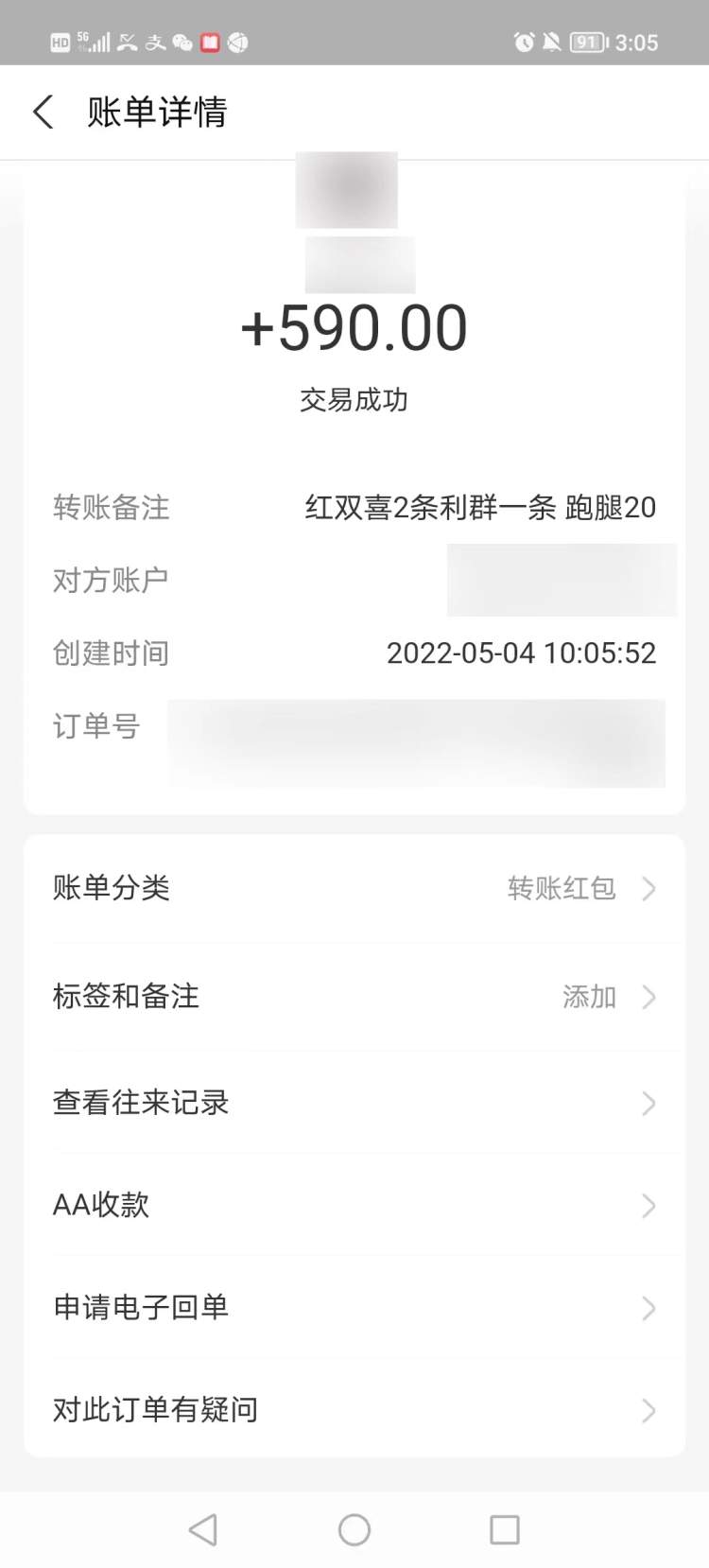709x1568 pixels.
Task: Open 查看往来记录
Action: pyautogui.click(x=354, y=1103)
